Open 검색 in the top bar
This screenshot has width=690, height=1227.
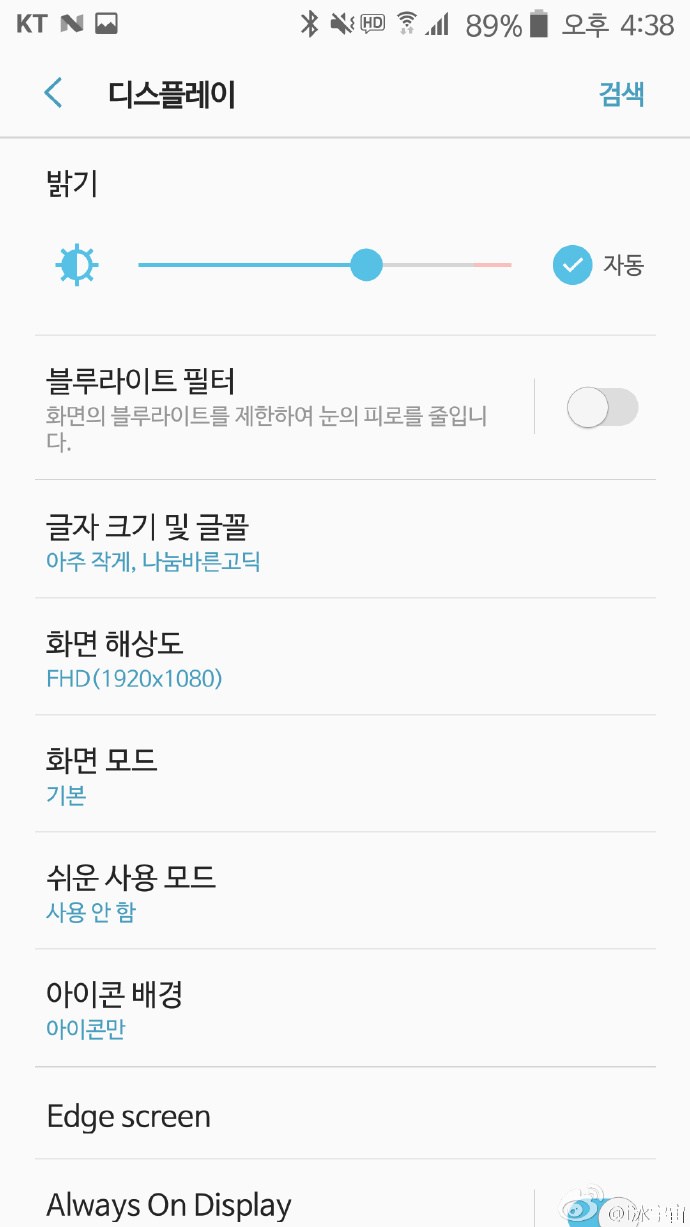[x=621, y=94]
